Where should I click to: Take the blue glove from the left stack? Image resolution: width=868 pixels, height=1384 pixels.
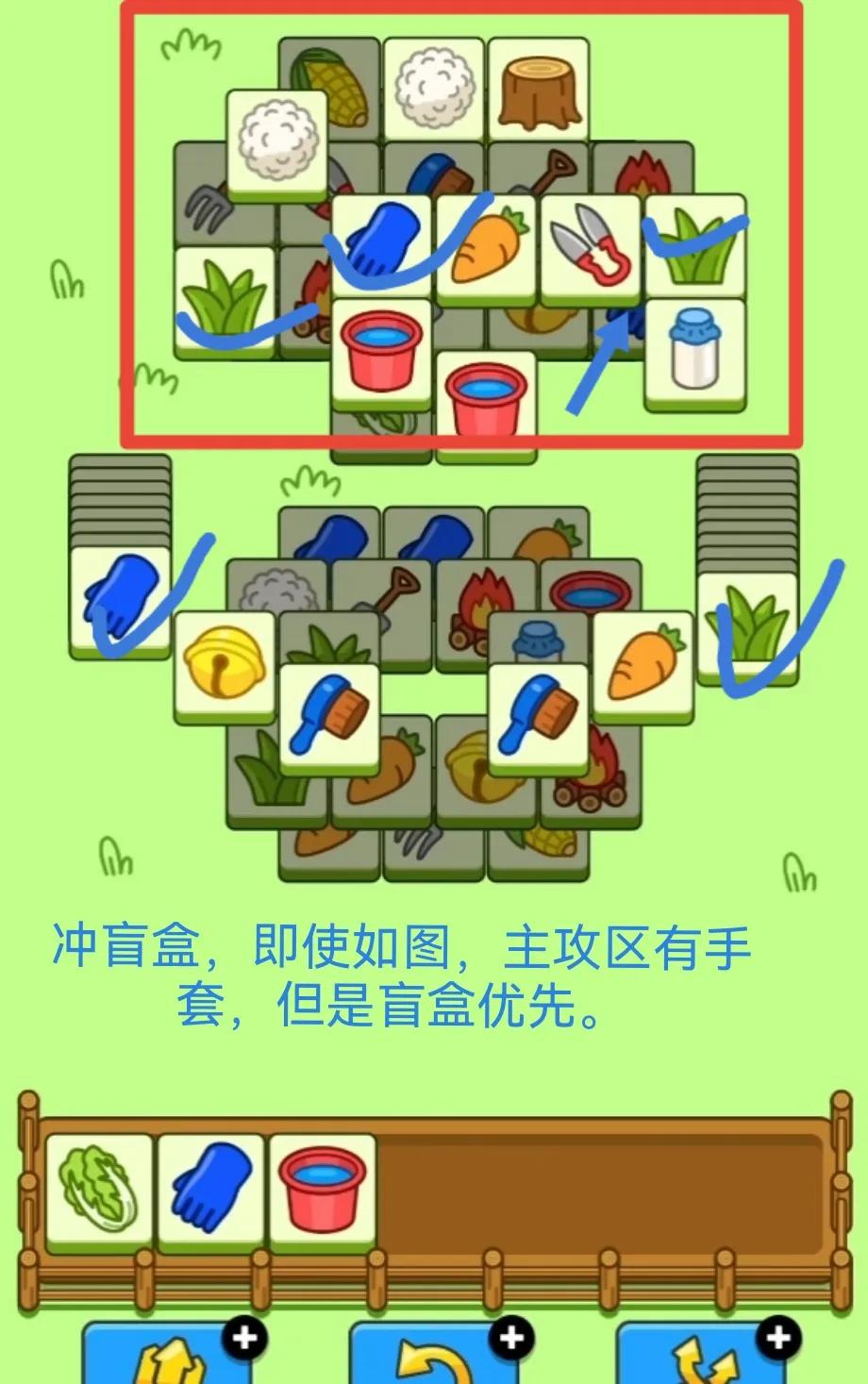tap(120, 596)
